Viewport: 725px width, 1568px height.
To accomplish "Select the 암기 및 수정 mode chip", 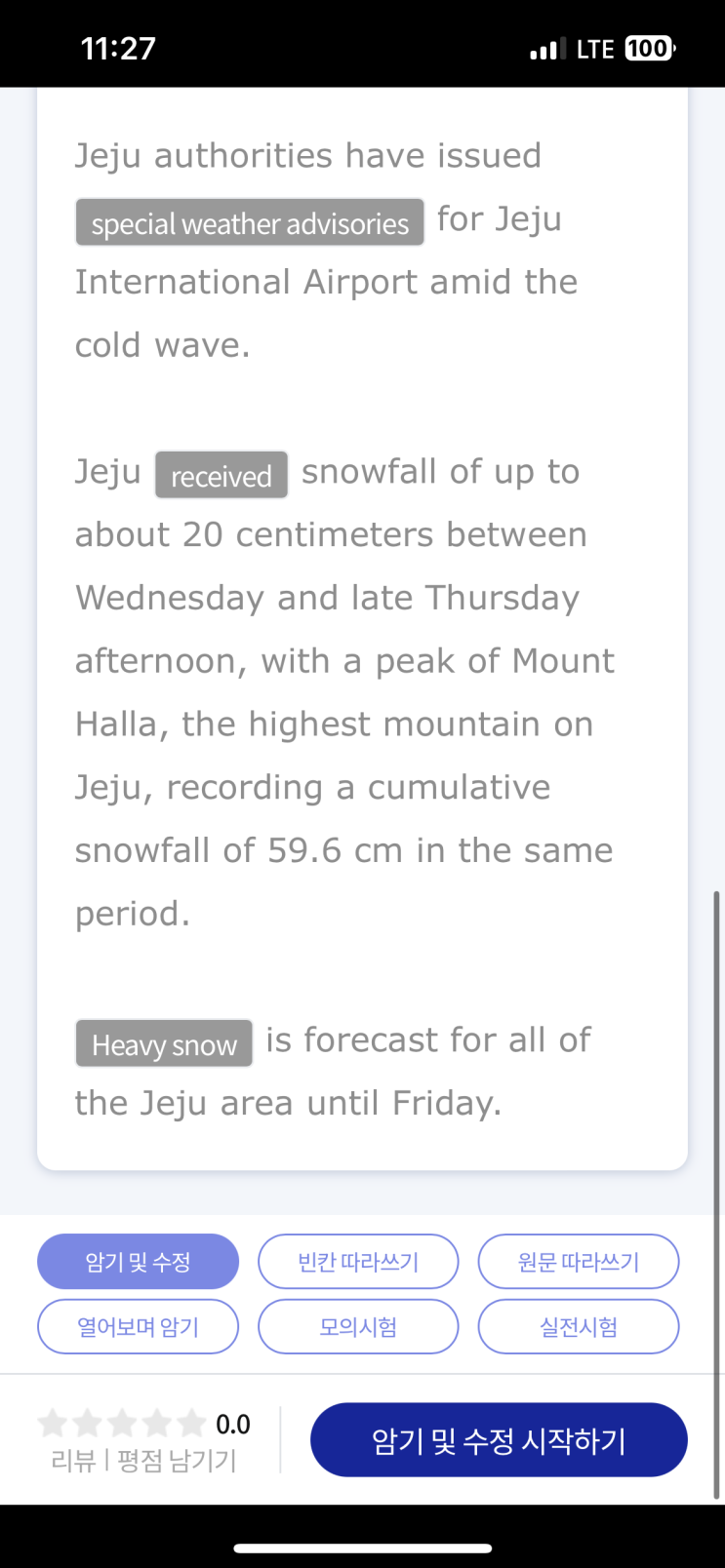I will (138, 1262).
